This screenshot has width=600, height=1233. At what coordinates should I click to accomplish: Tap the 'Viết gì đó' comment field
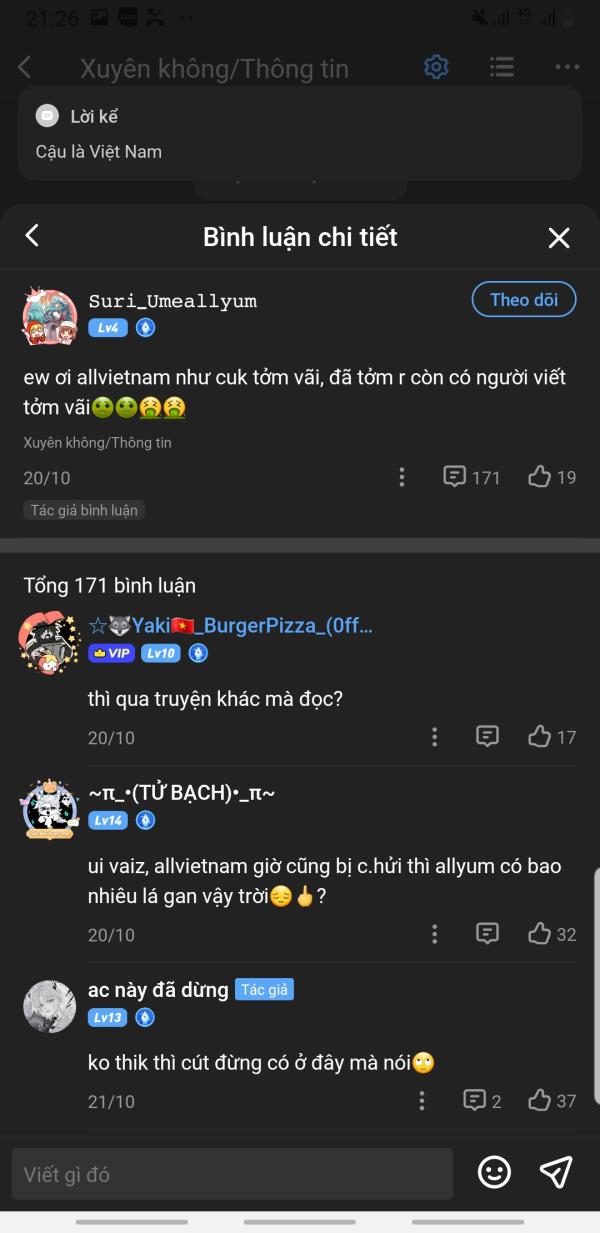pyautogui.click(x=232, y=1174)
